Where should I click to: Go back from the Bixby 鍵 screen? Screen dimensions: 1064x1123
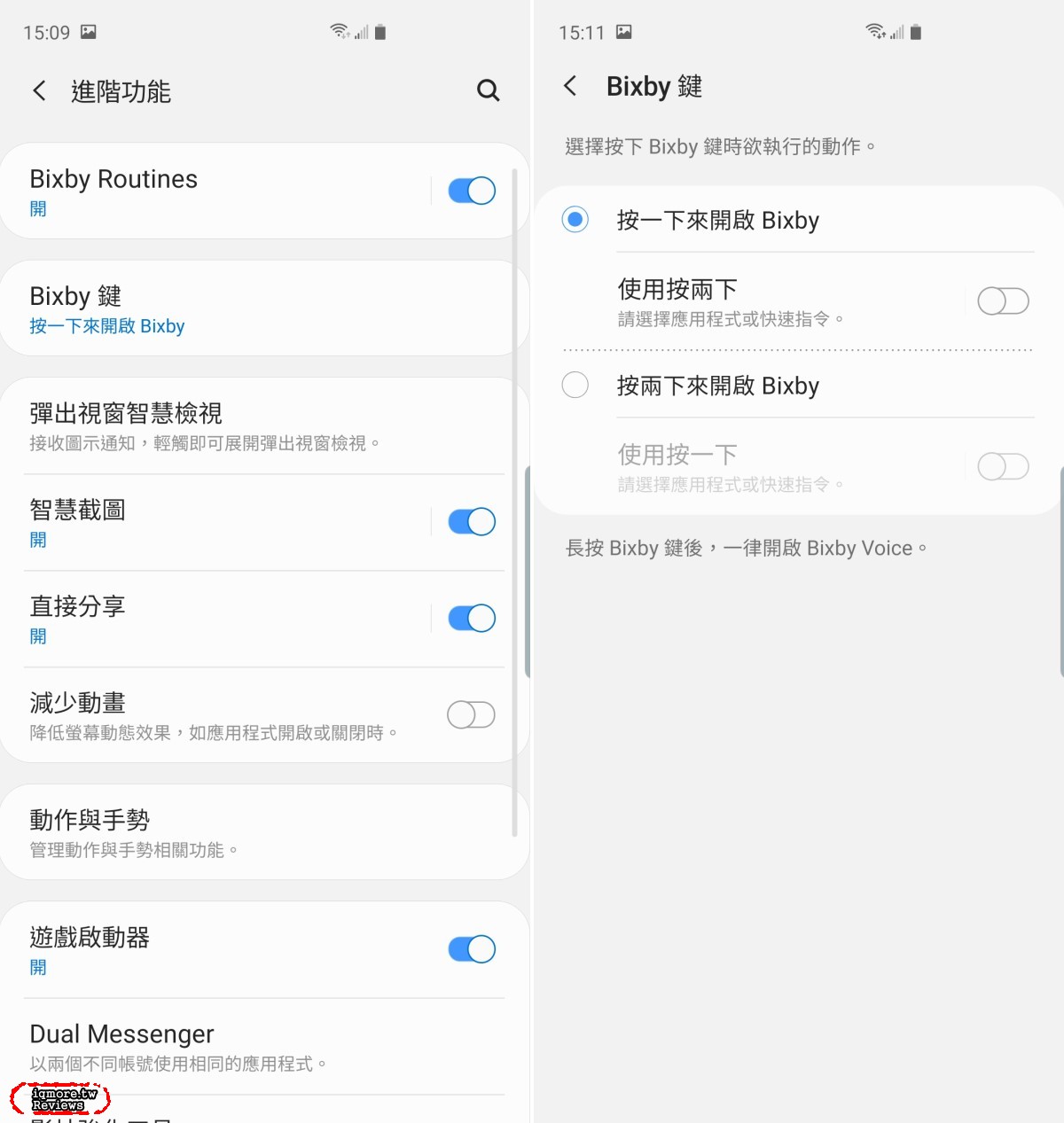coord(570,86)
